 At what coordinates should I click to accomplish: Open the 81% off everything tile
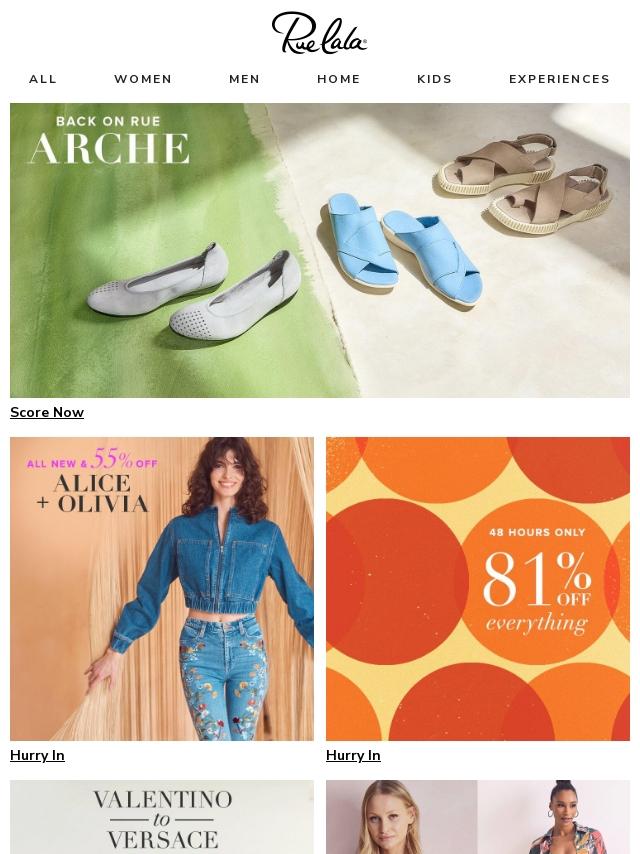[x=478, y=588]
